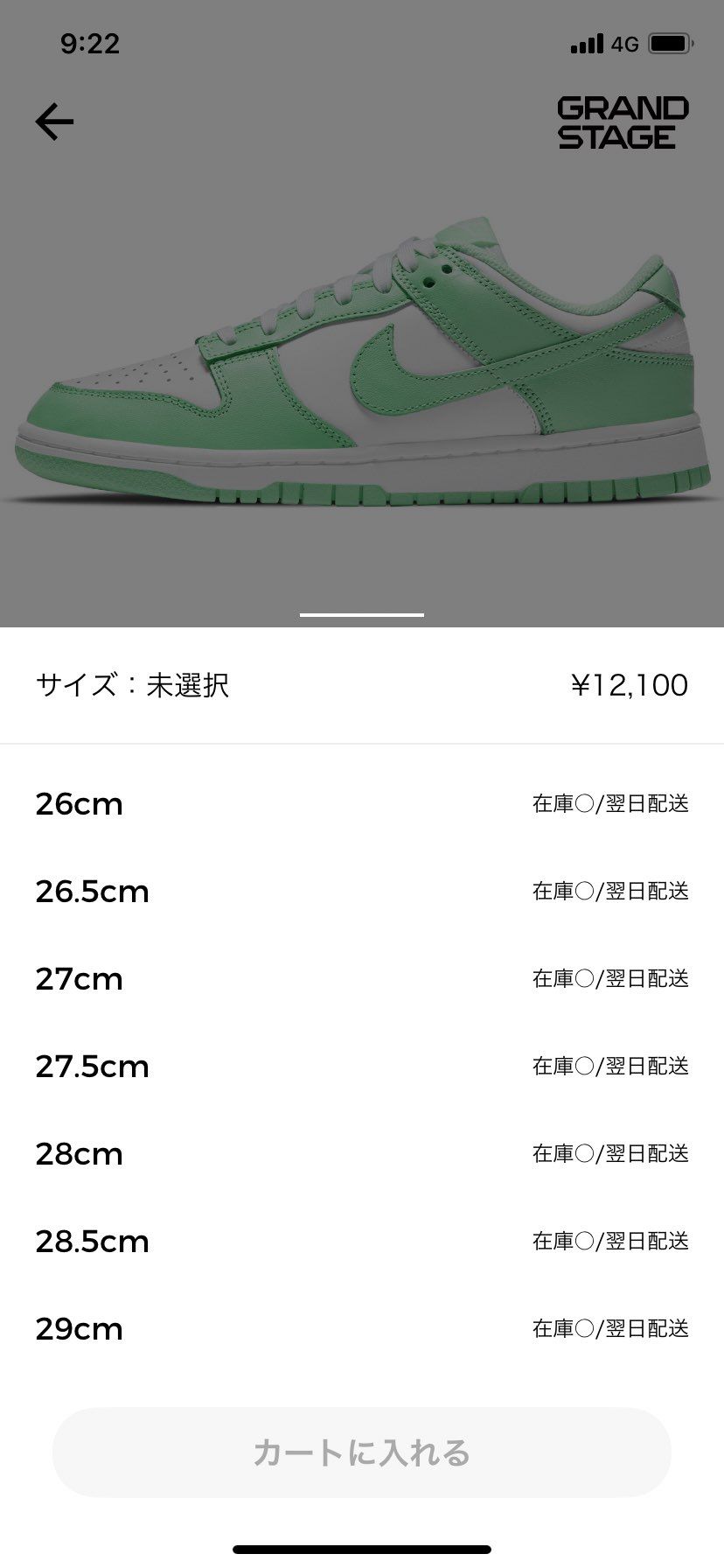Tap the ¥12,100 price label
This screenshot has width=724, height=1568.
click(x=630, y=685)
